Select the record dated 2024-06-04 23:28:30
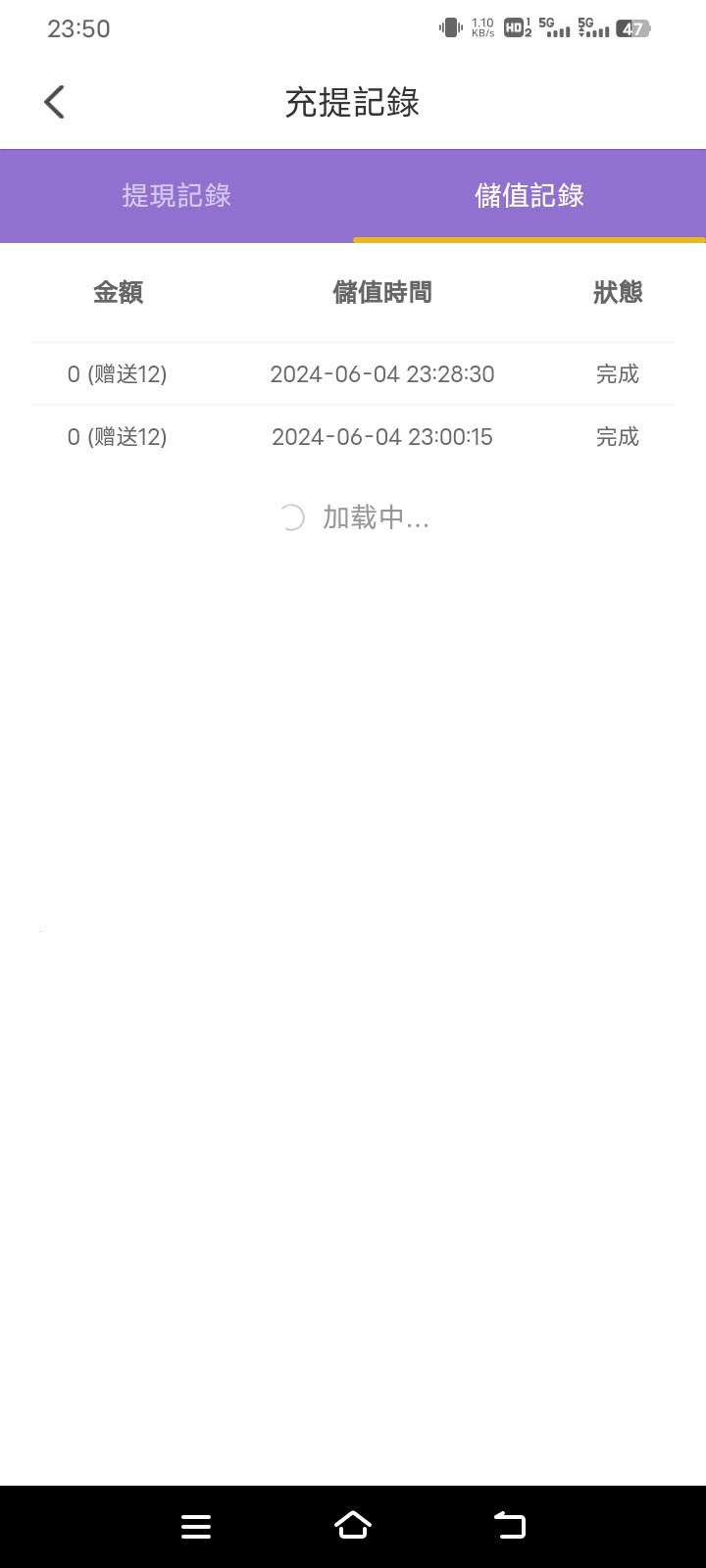Viewport: 706px width, 1568px height. tap(383, 373)
